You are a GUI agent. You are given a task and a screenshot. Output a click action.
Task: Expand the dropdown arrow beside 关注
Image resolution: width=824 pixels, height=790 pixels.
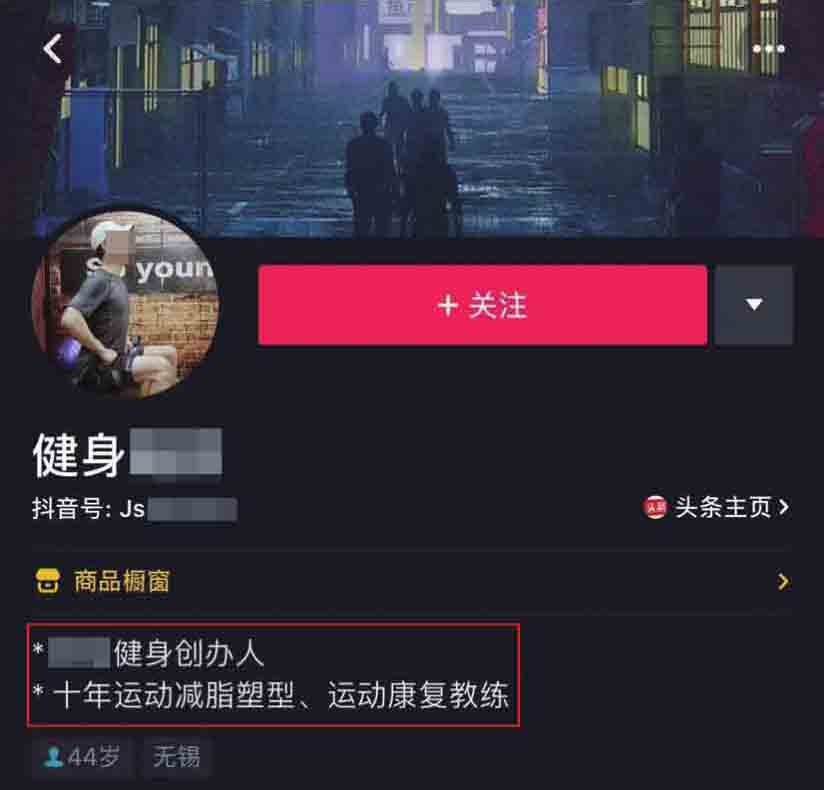(x=754, y=305)
